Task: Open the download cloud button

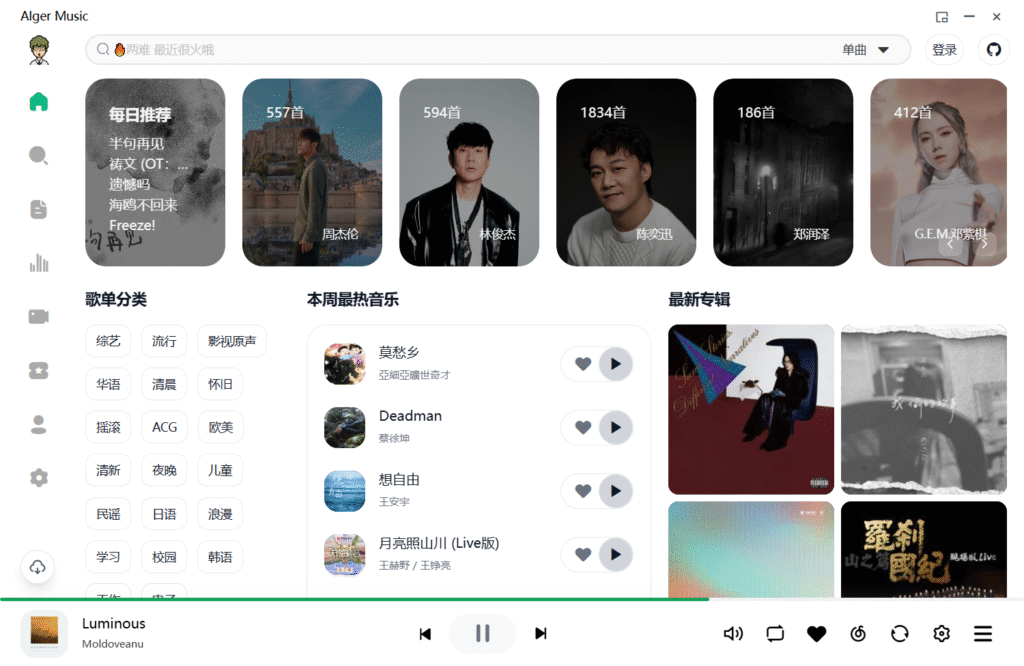Action: click(x=38, y=568)
